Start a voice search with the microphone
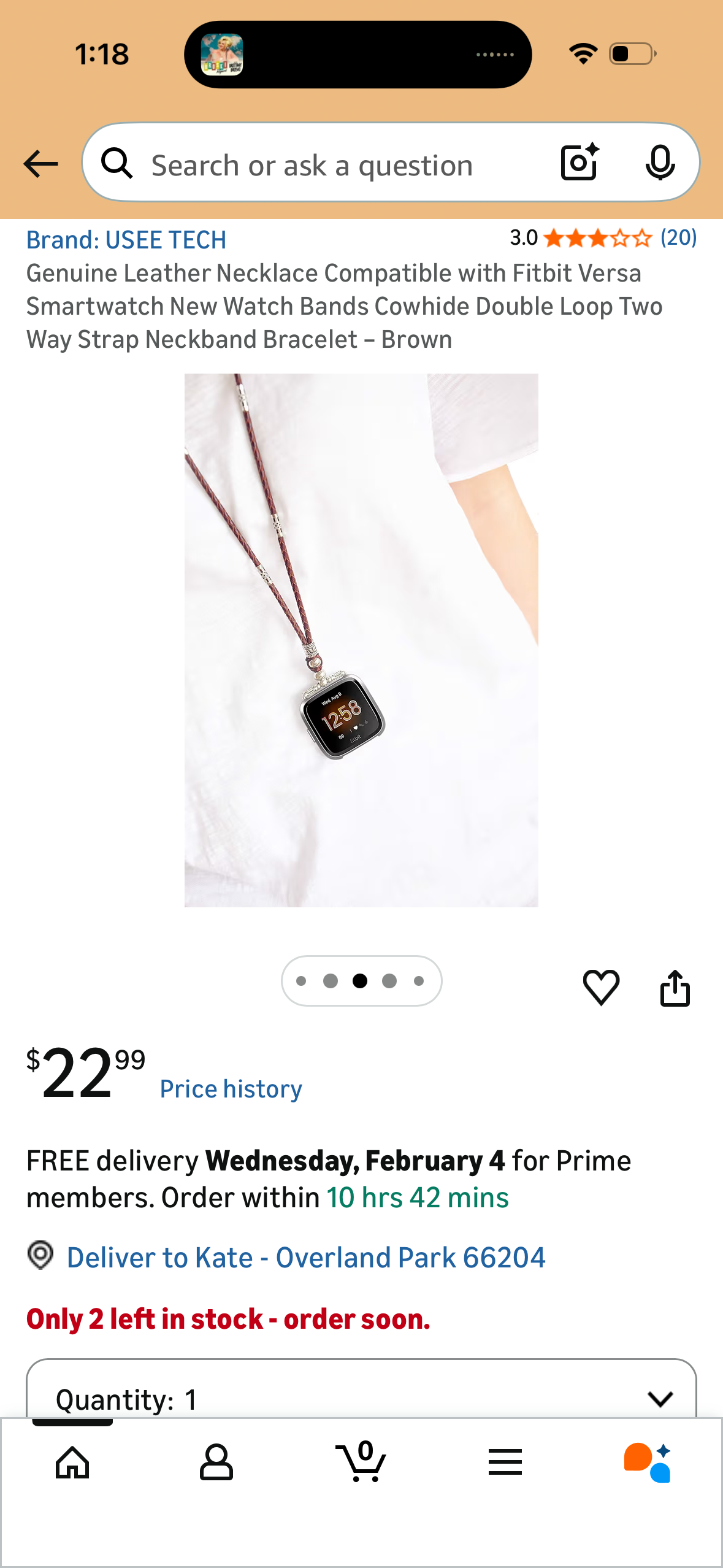The width and height of the screenshot is (723, 1568). coord(660,163)
